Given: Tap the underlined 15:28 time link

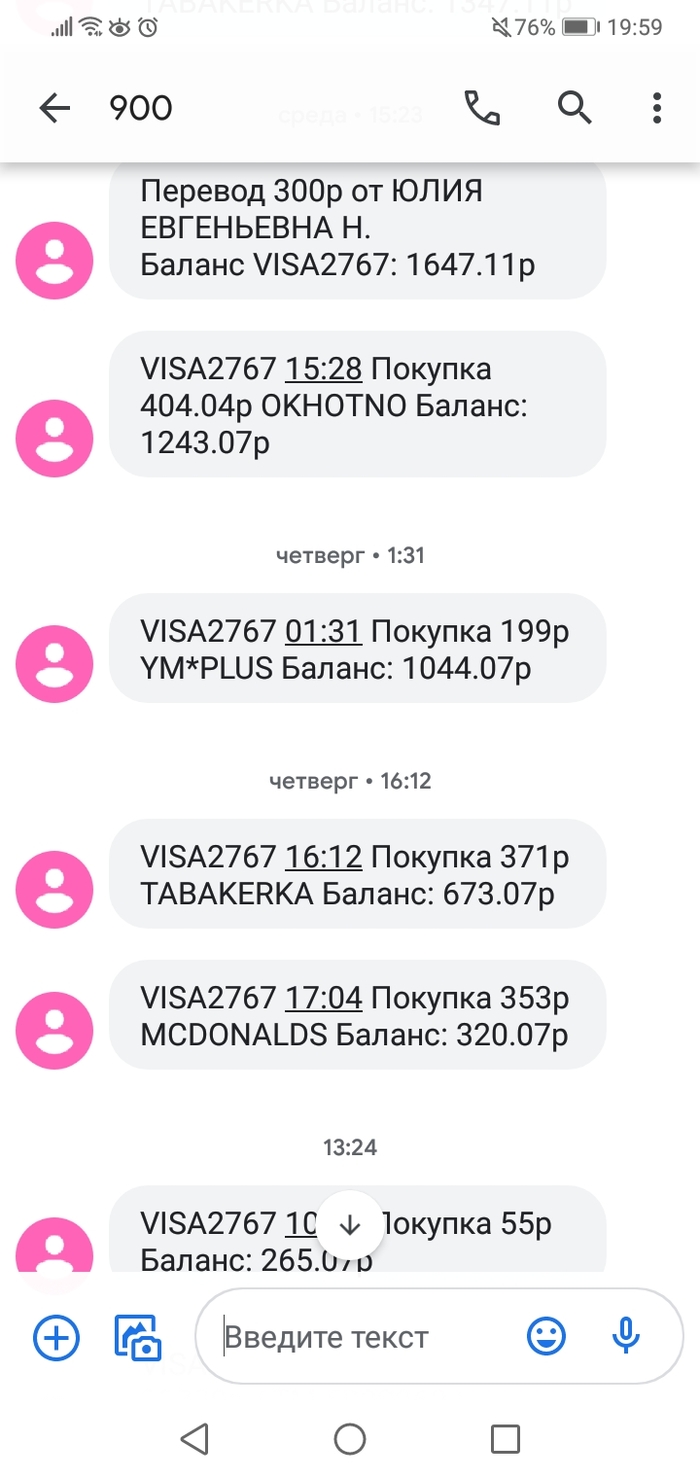Looking at the screenshot, I should 323,370.
